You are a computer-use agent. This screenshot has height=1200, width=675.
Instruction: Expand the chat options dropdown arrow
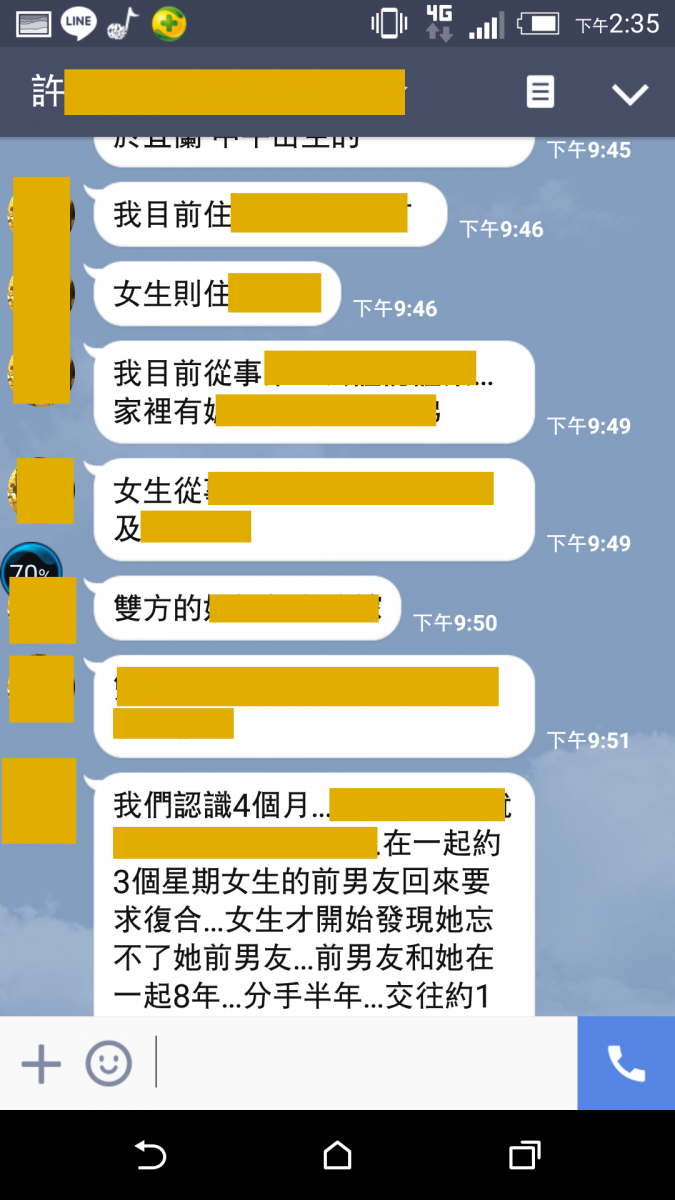point(630,94)
